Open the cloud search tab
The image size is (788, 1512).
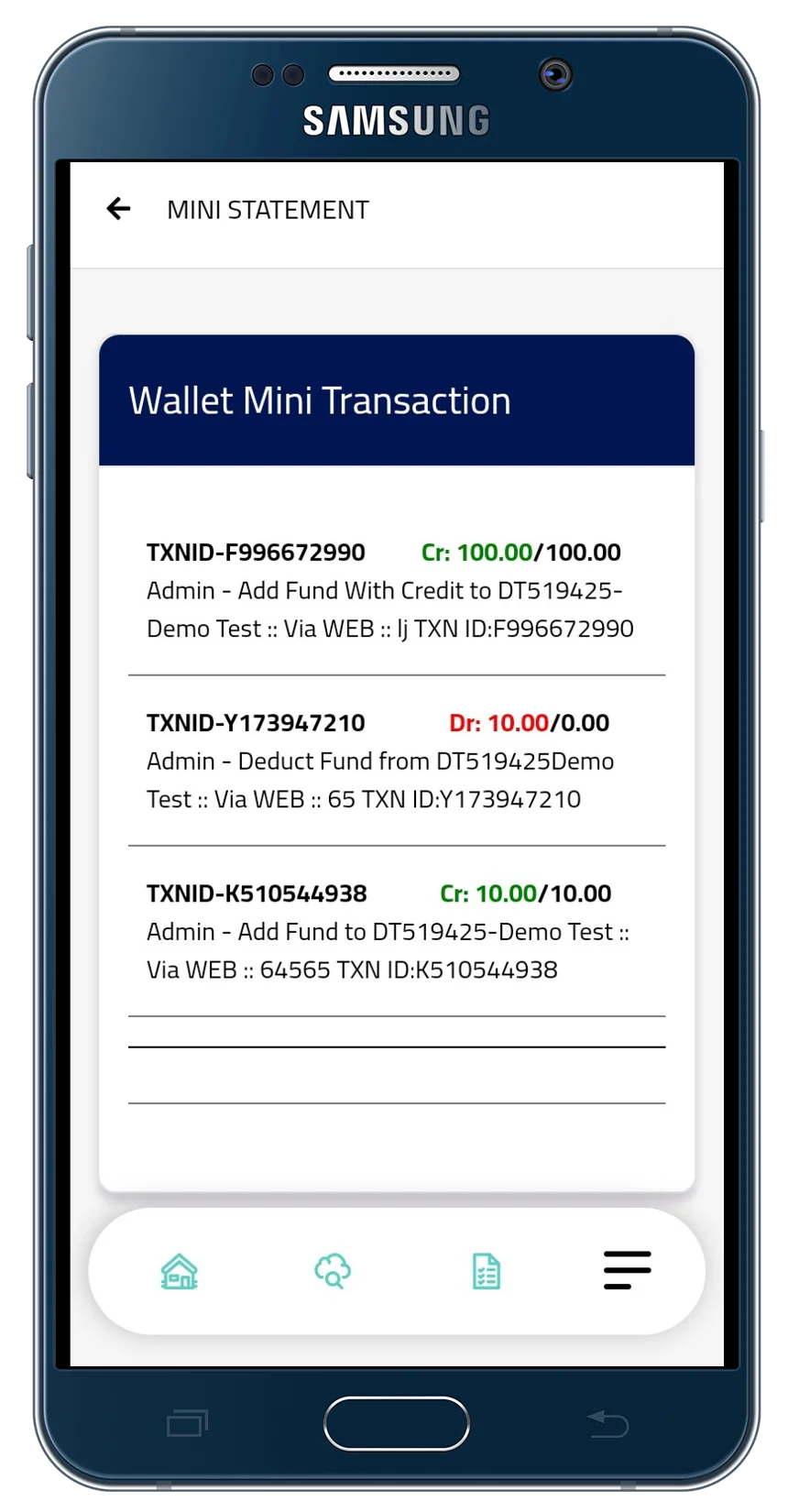(x=333, y=1271)
